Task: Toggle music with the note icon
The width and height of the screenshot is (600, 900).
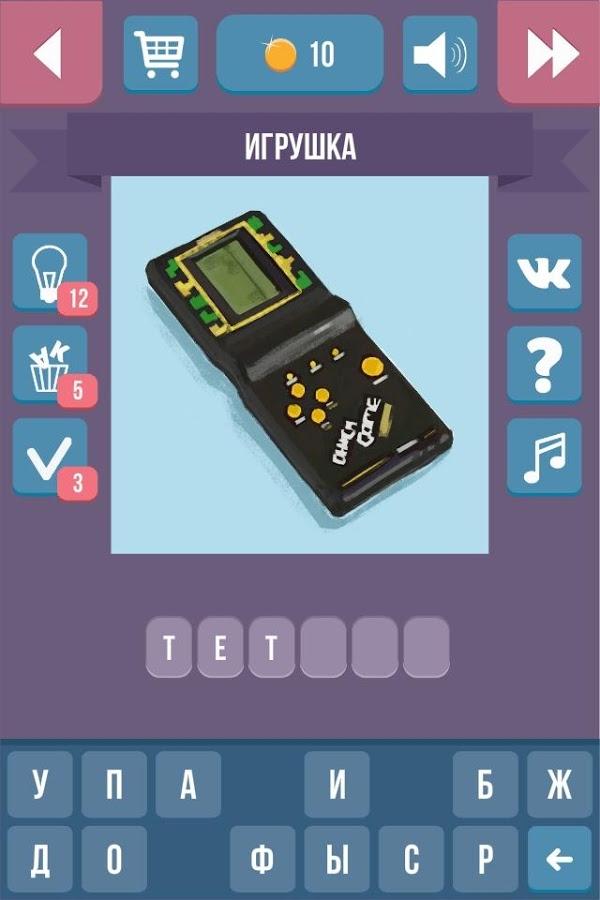Action: pyautogui.click(x=544, y=456)
